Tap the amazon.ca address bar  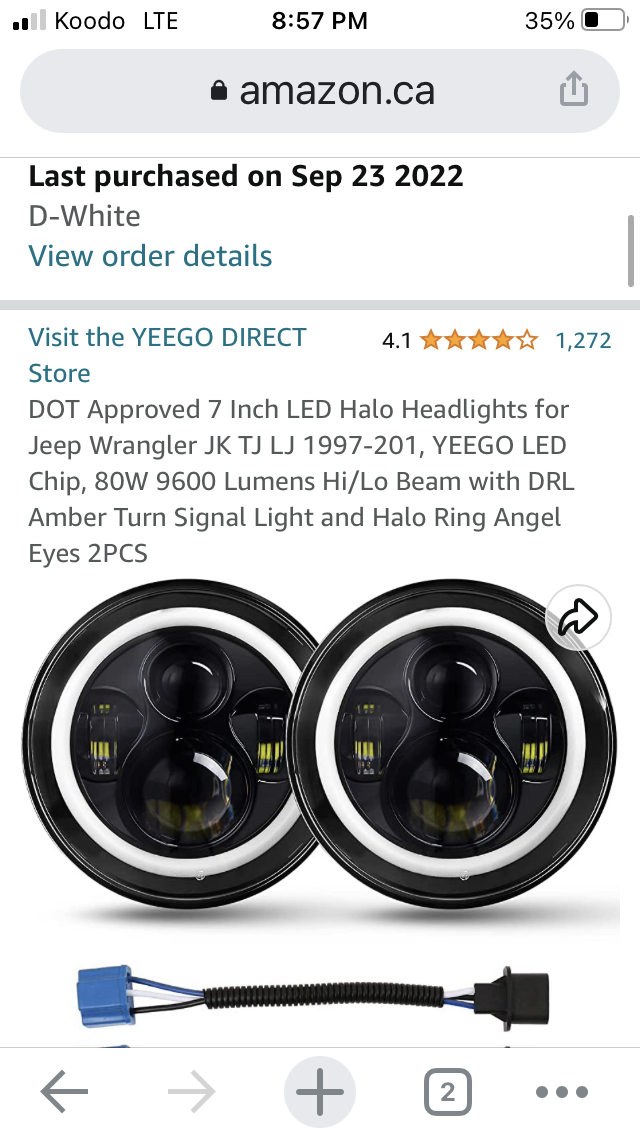click(322, 91)
